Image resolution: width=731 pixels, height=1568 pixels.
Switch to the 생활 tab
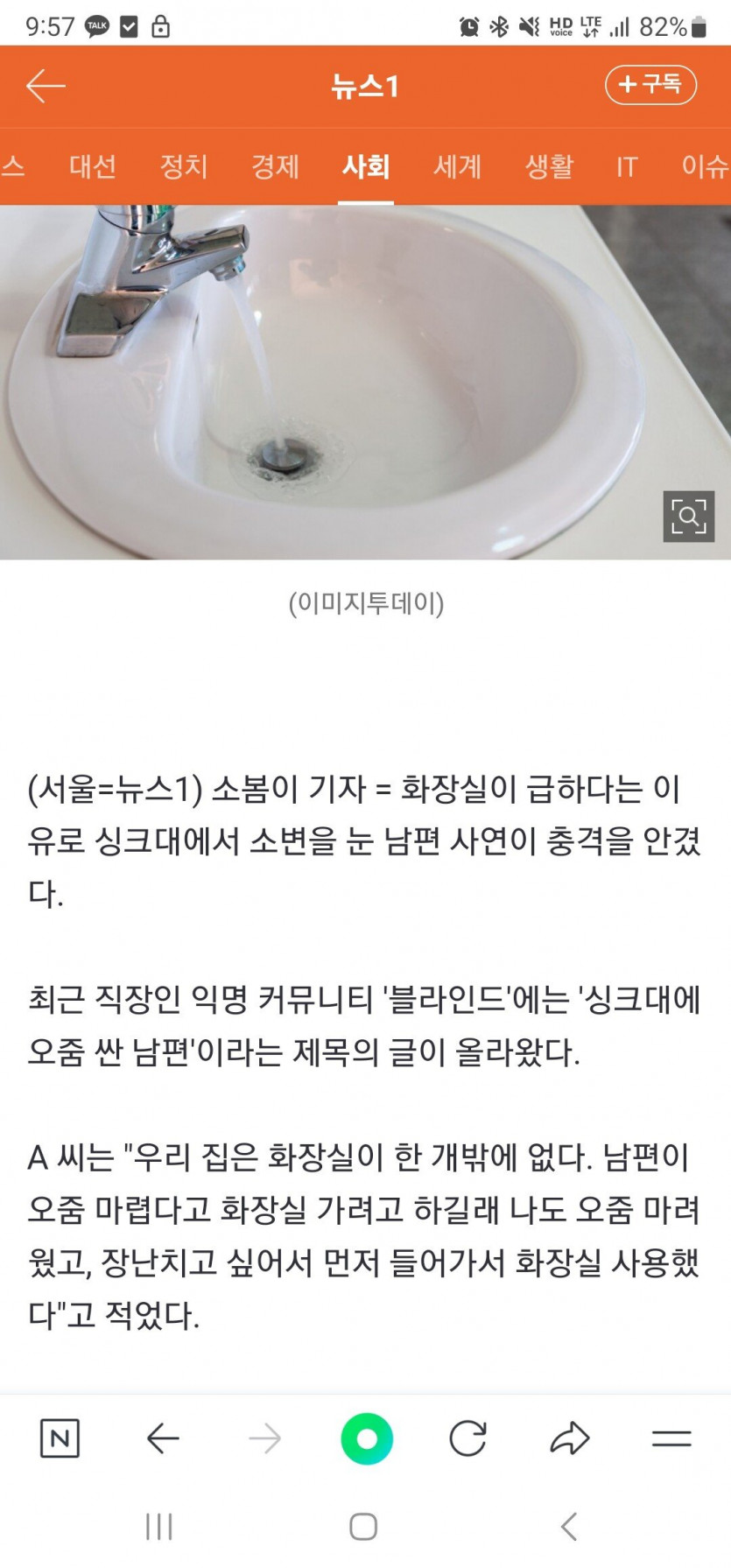549,165
